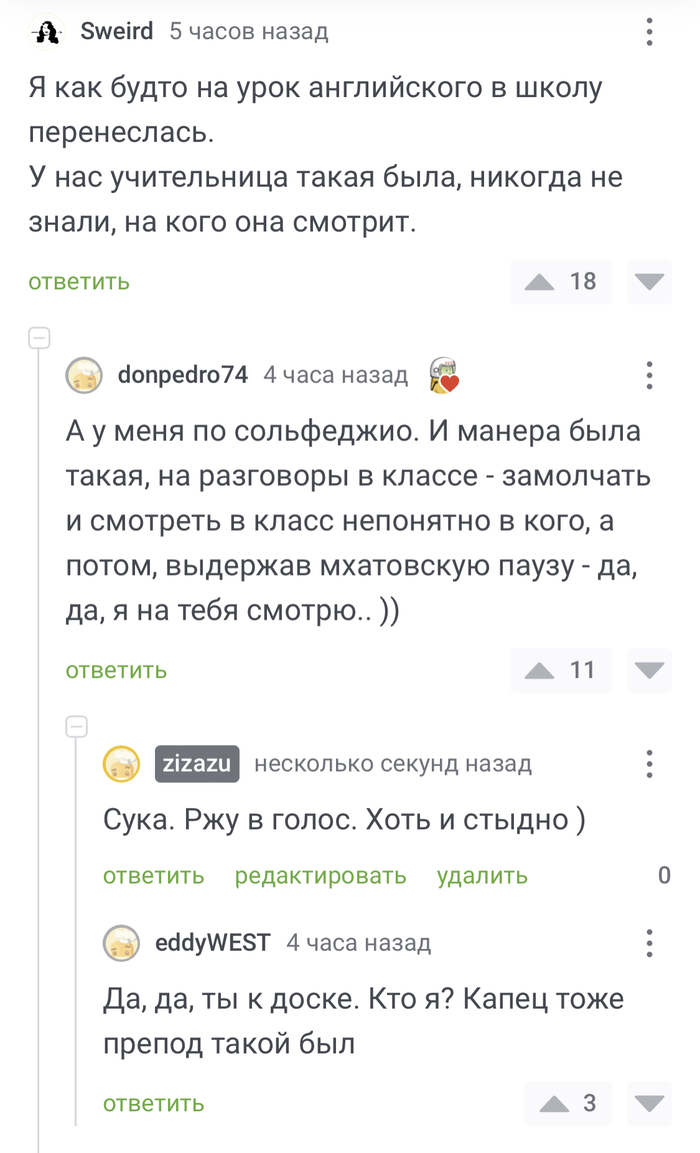The width and height of the screenshot is (700, 1153).
Task: Upvote donpedro74's comment
Action: [541, 670]
